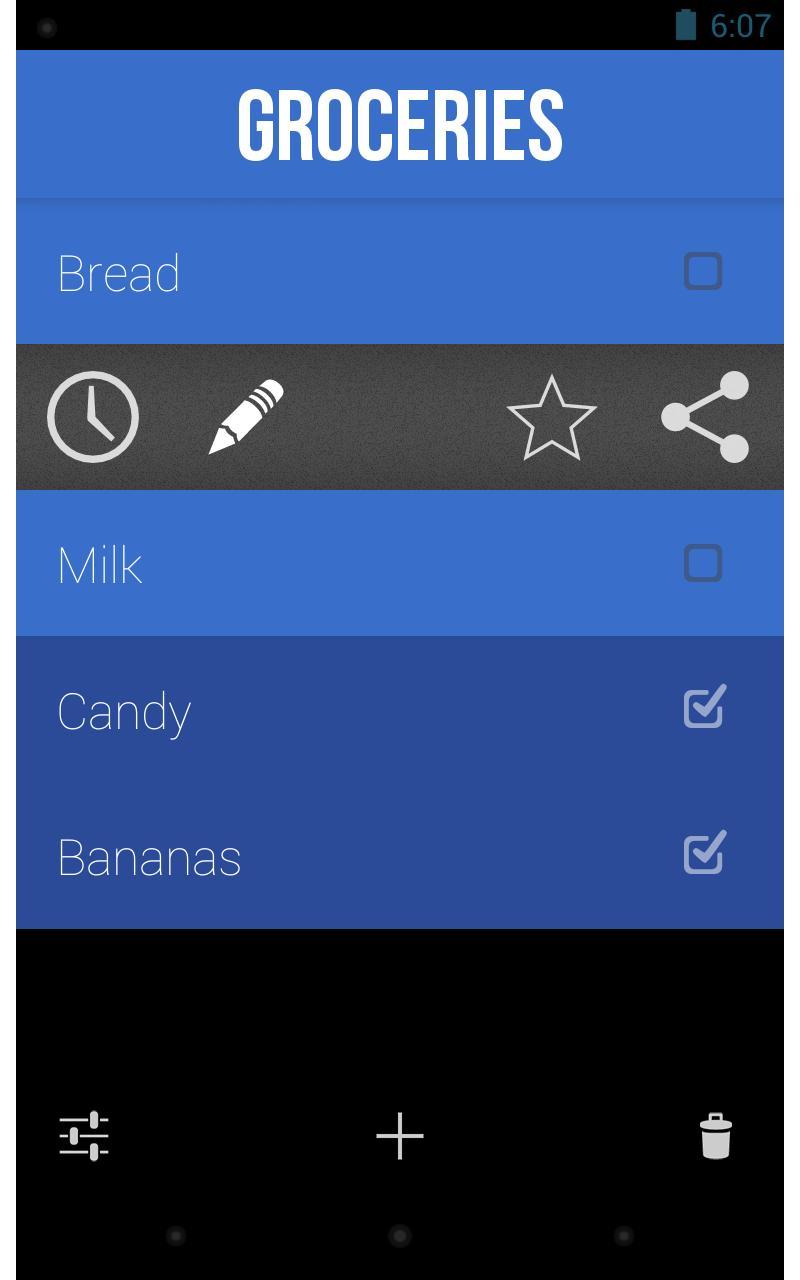Star the selected item
Image resolution: width=800 pixels, height=1280 pixels.
(551, 418)
